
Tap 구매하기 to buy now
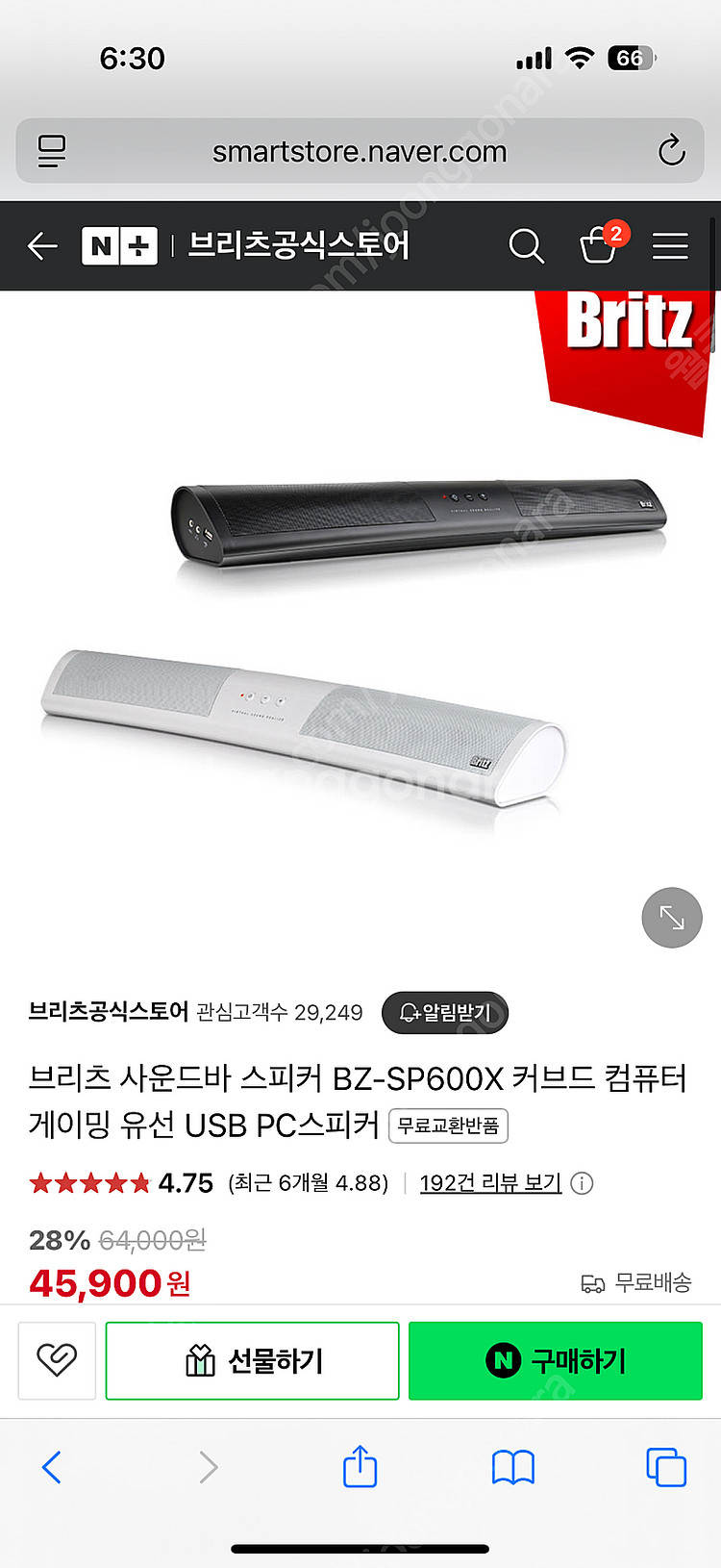point(556,1360)
